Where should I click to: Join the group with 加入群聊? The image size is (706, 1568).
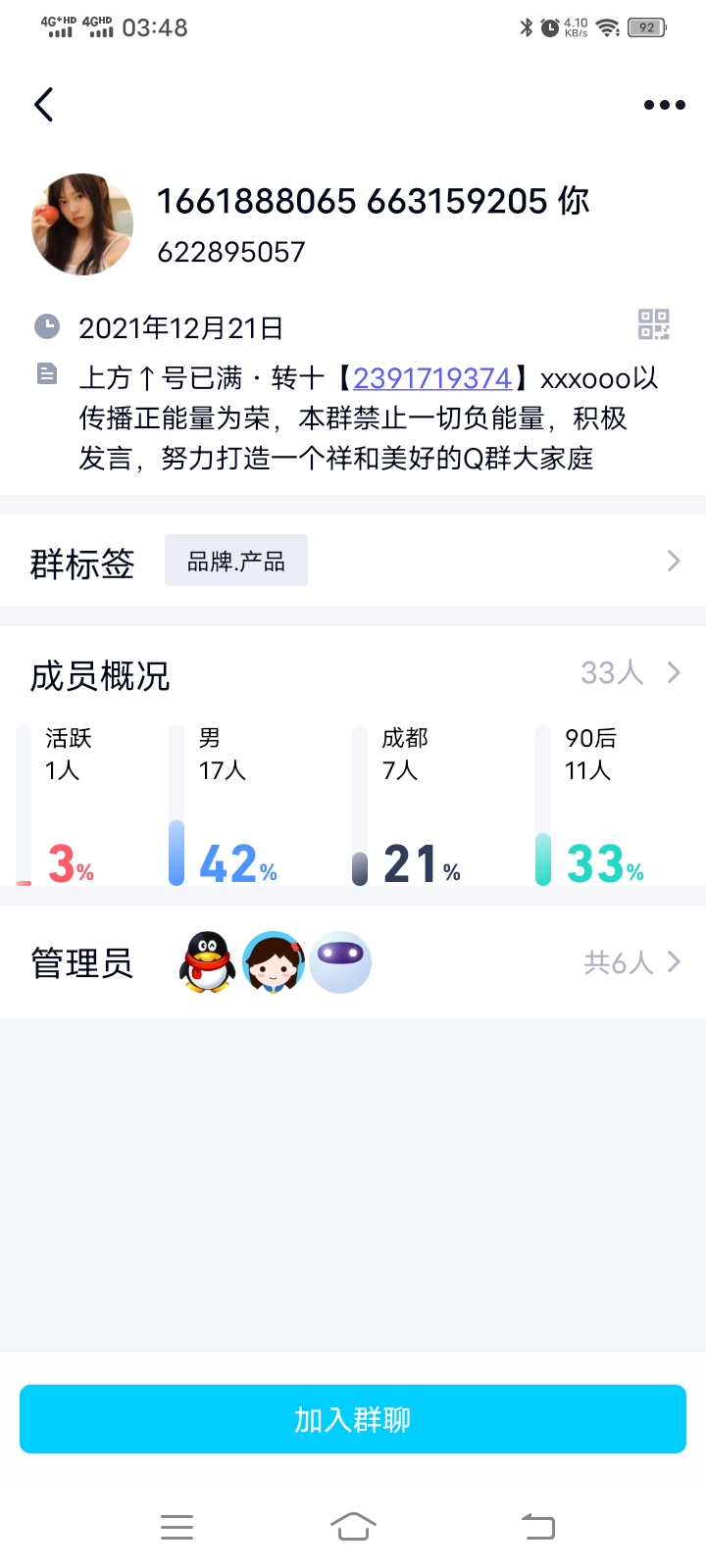(353, 1419)
